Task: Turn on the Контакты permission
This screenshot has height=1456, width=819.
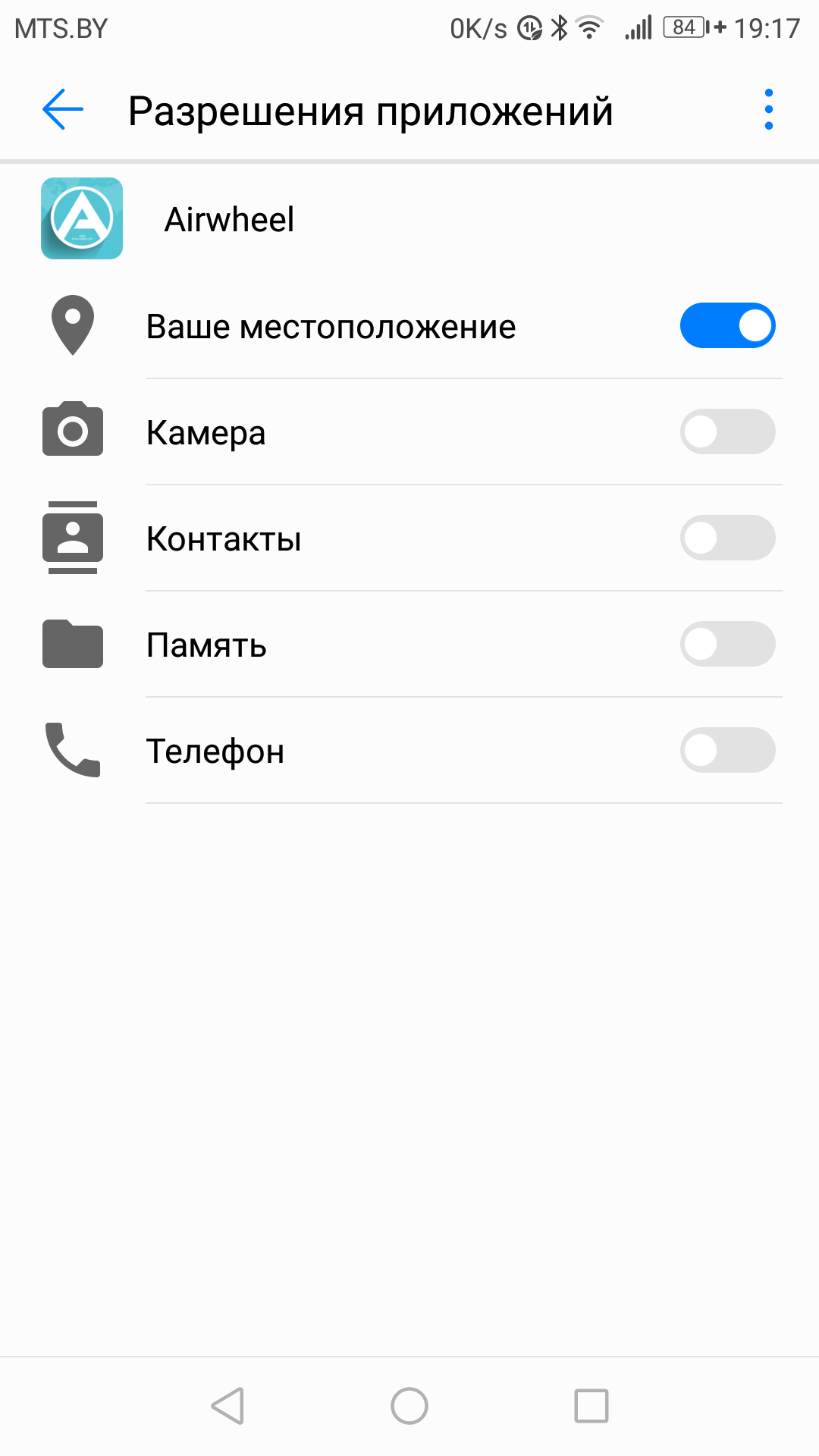Action: 727,538
